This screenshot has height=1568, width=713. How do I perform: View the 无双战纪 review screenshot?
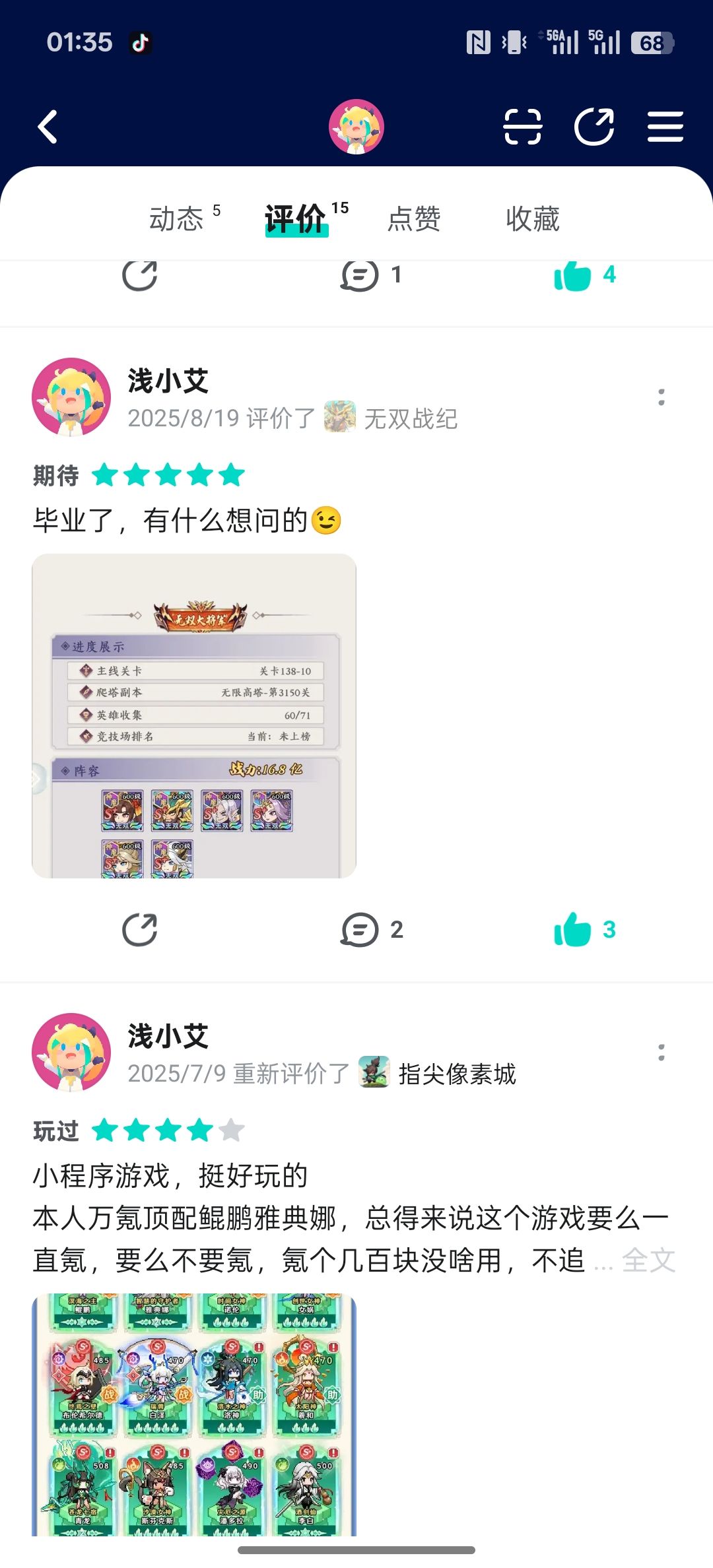click(x=194, y=716)
